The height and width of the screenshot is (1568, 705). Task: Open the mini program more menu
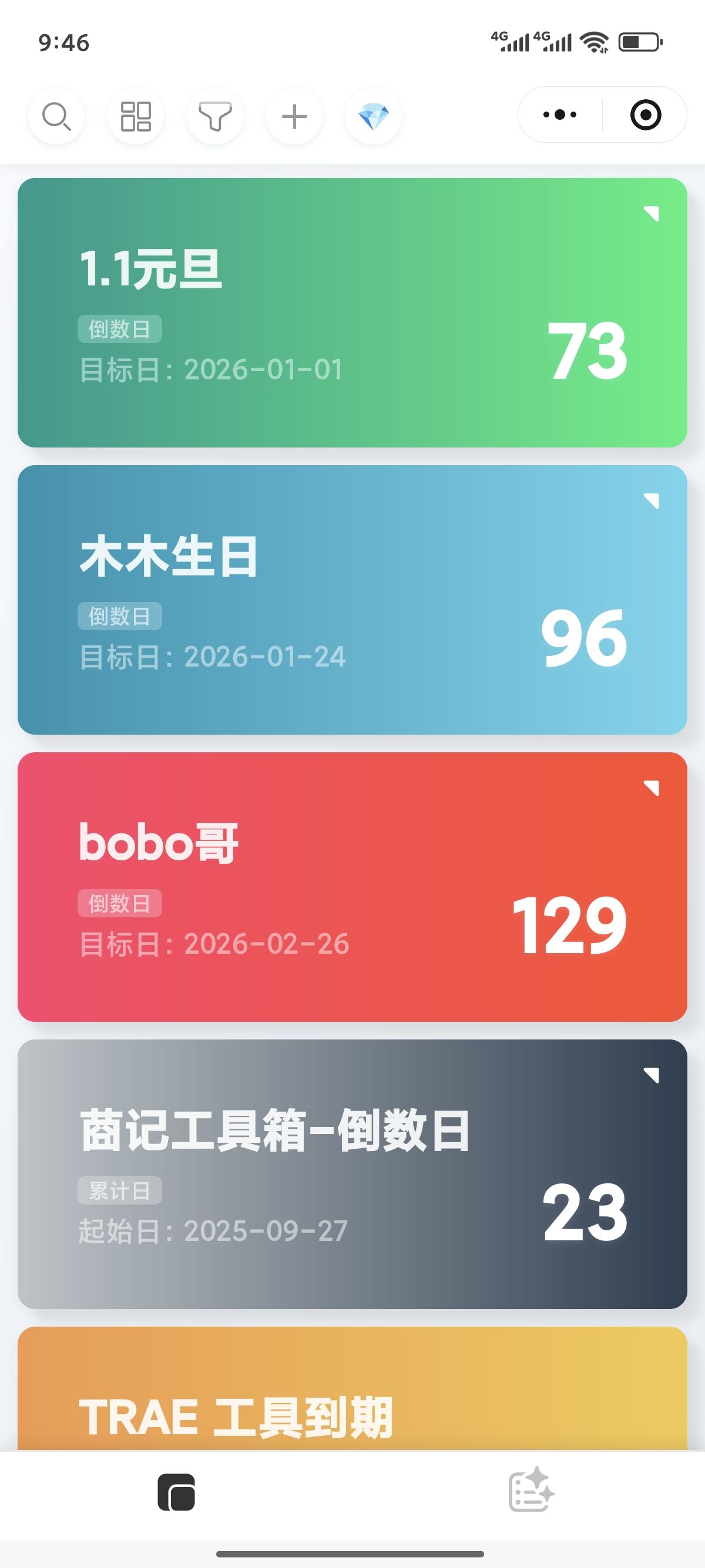point(560,115)
